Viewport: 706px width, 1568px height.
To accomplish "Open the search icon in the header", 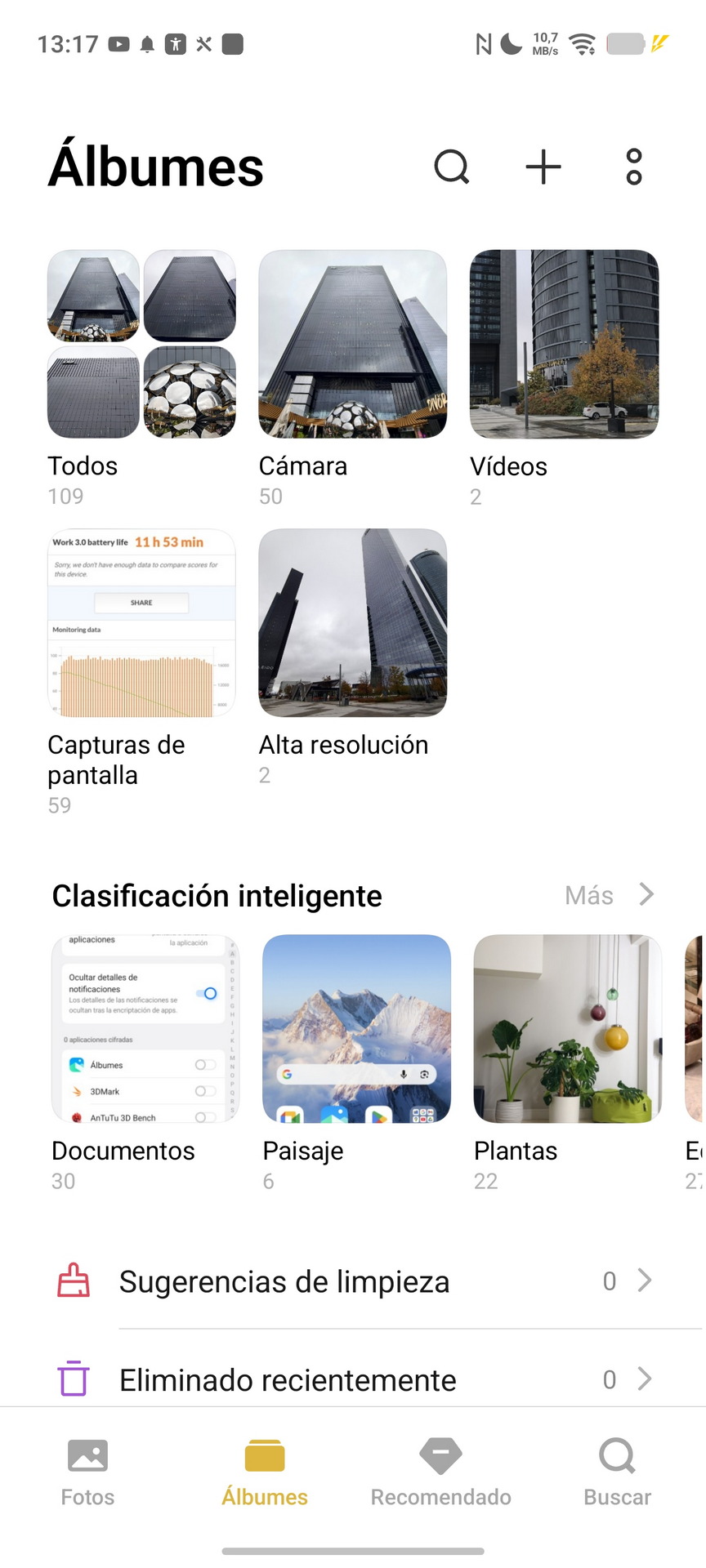I will pos(451,167).
